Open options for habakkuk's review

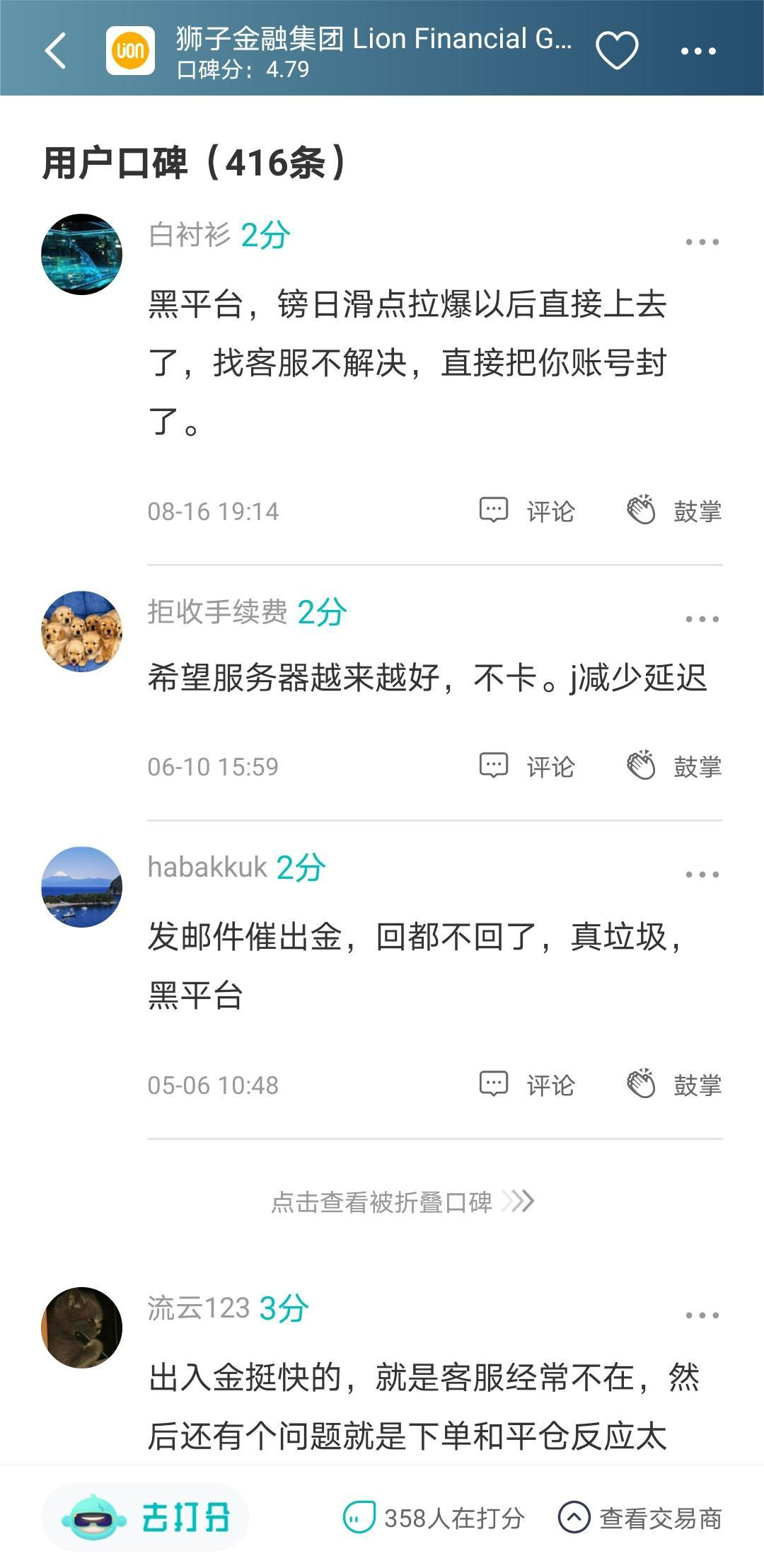point(702,875)
